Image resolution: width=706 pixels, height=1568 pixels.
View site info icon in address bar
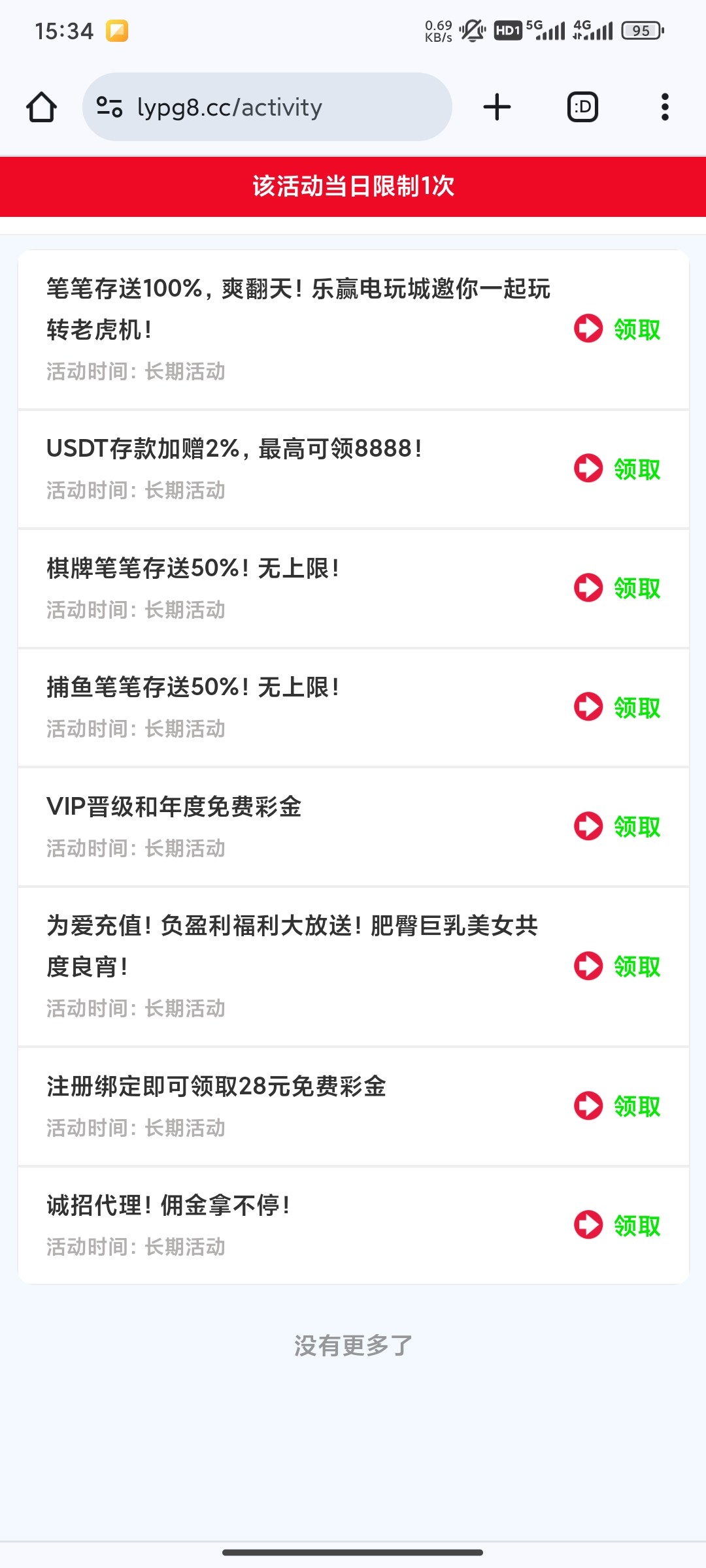(109, 107)
